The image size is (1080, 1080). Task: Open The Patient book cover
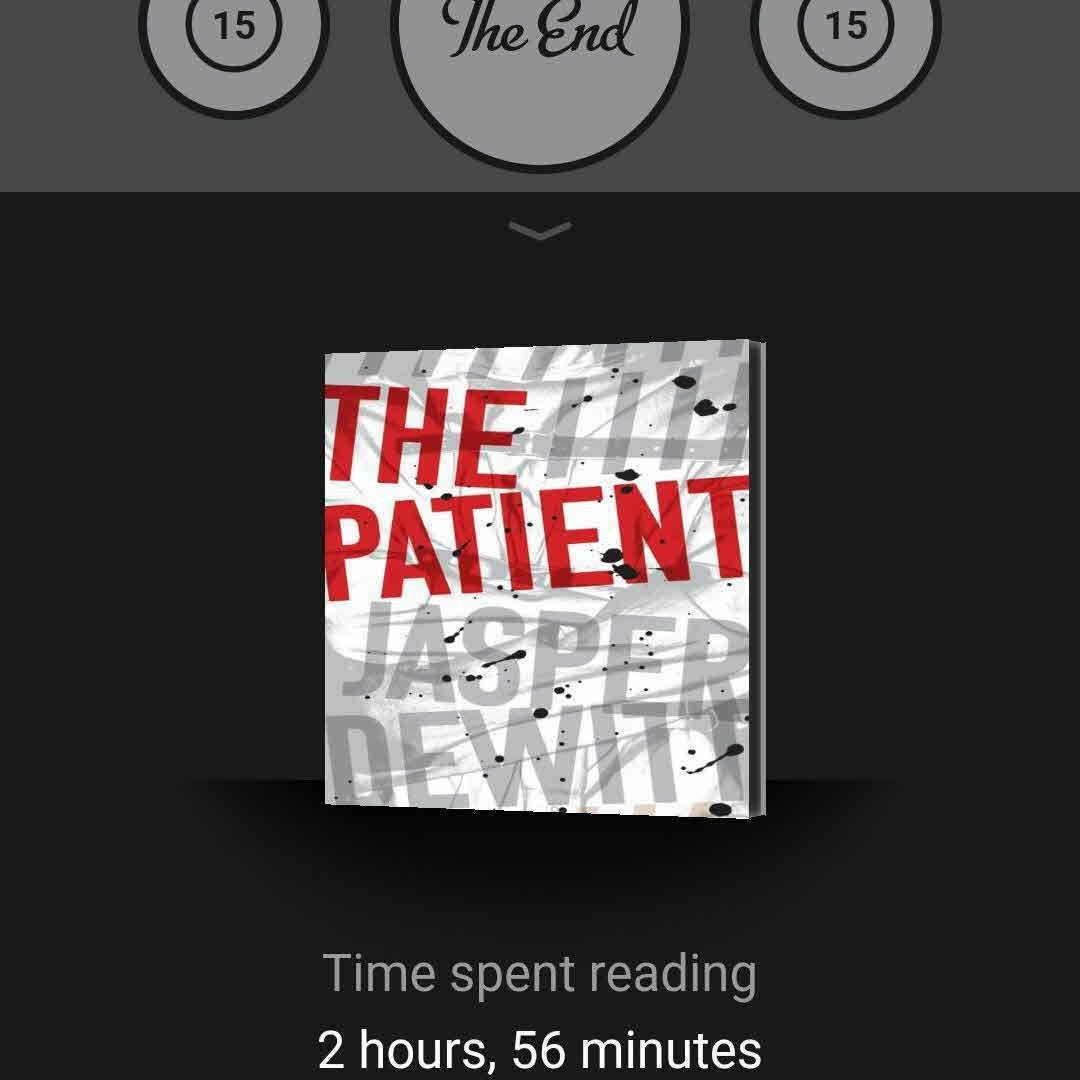[542, 578]
